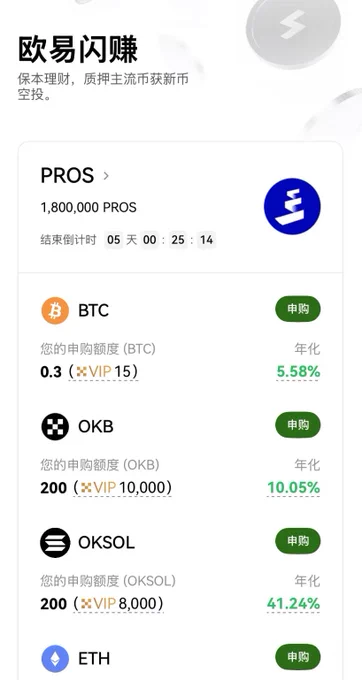The height and width of the screenshot is (680, 362).
Task: Tap 申购 for OKSOL
Action: [298, 541]
